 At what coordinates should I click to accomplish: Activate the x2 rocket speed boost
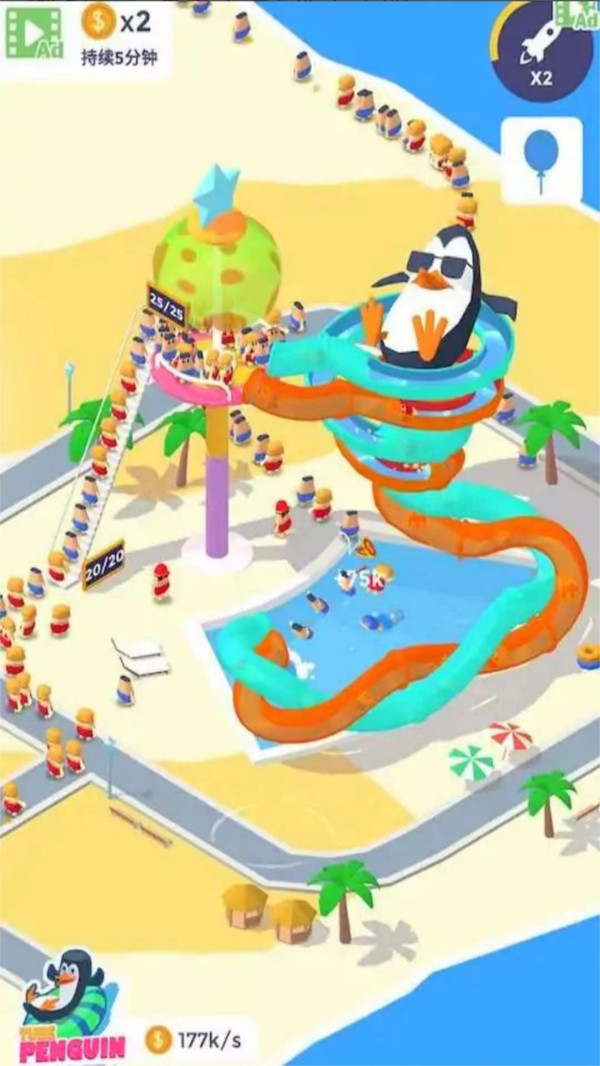point(541,52)
